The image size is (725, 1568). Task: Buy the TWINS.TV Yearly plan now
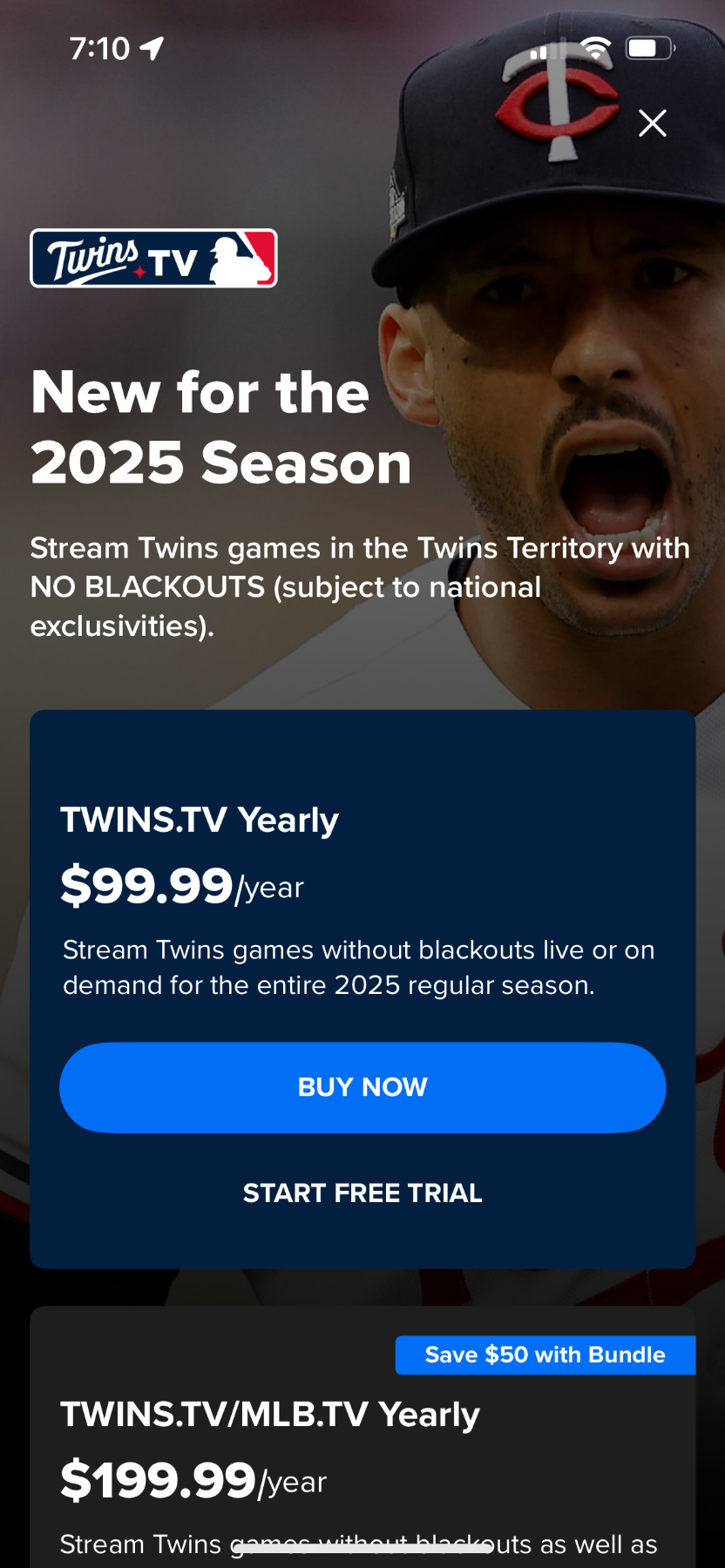click(362, 1087)
